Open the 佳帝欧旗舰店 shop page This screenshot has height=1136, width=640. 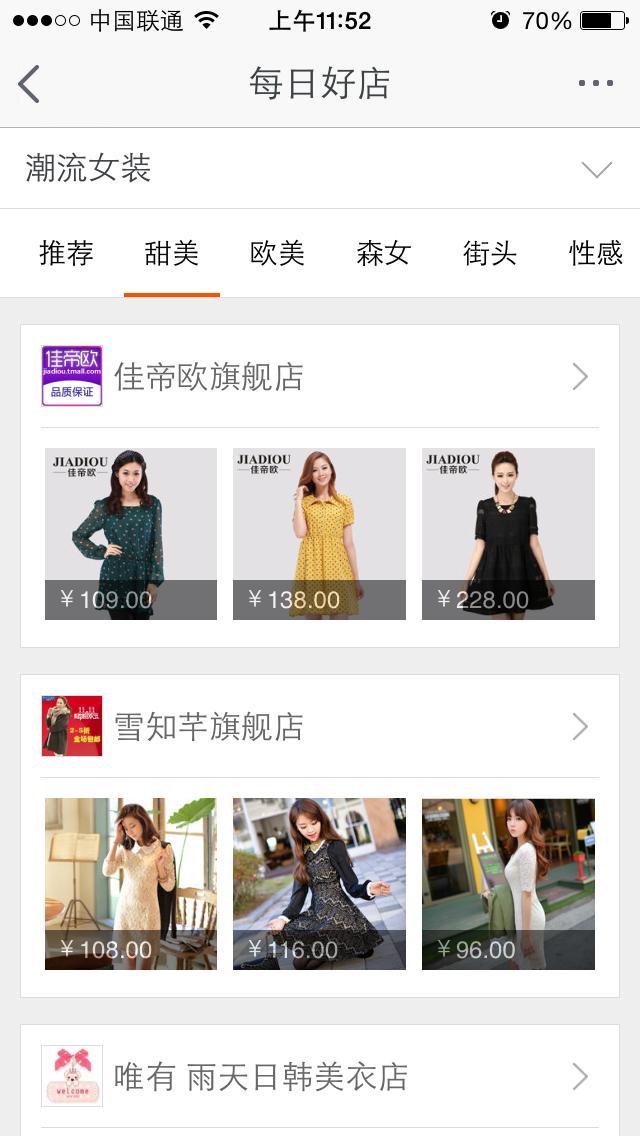click(x=320, y=377)
